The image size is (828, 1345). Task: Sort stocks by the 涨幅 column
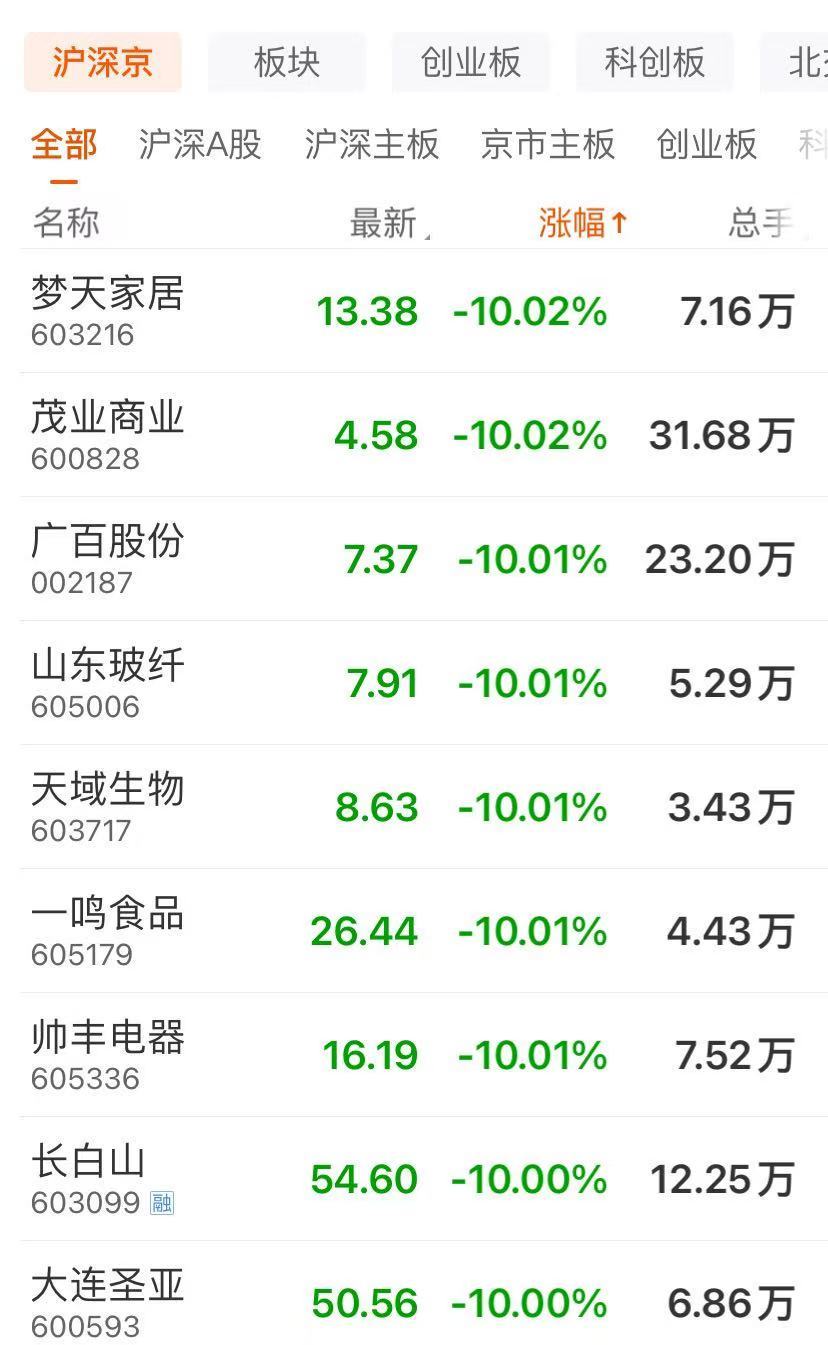click(583, 224)
